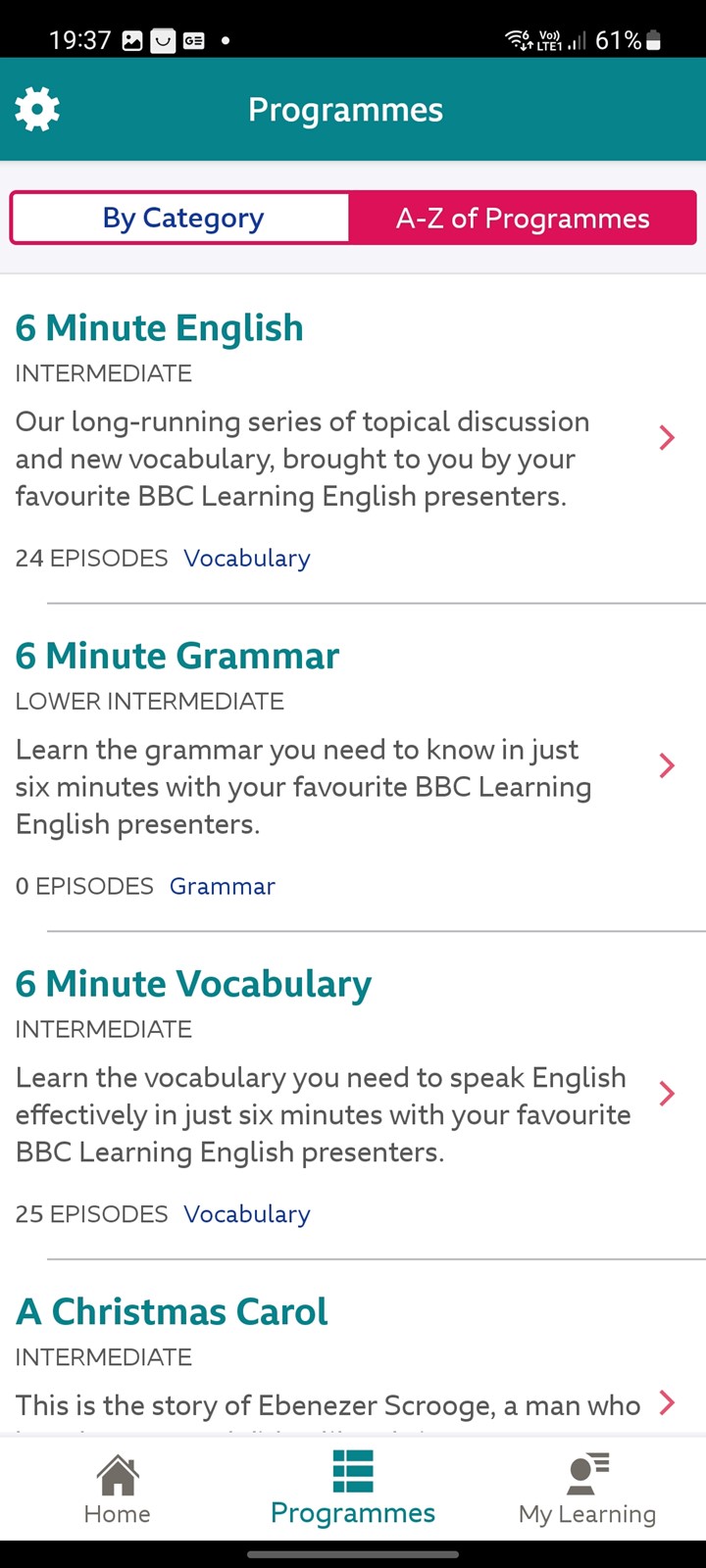
Task: Open the 6 Minute Grammar programme
Action: (x=353, y=767)
